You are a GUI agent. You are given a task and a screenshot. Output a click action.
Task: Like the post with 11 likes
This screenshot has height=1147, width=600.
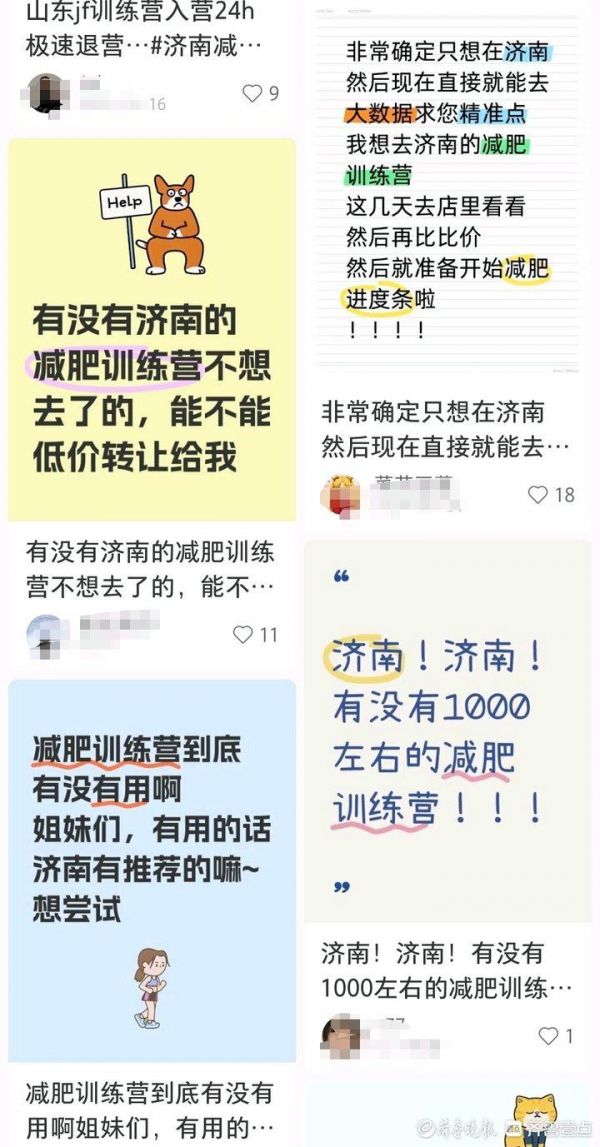pyautogui.click(x=243, y=634)
